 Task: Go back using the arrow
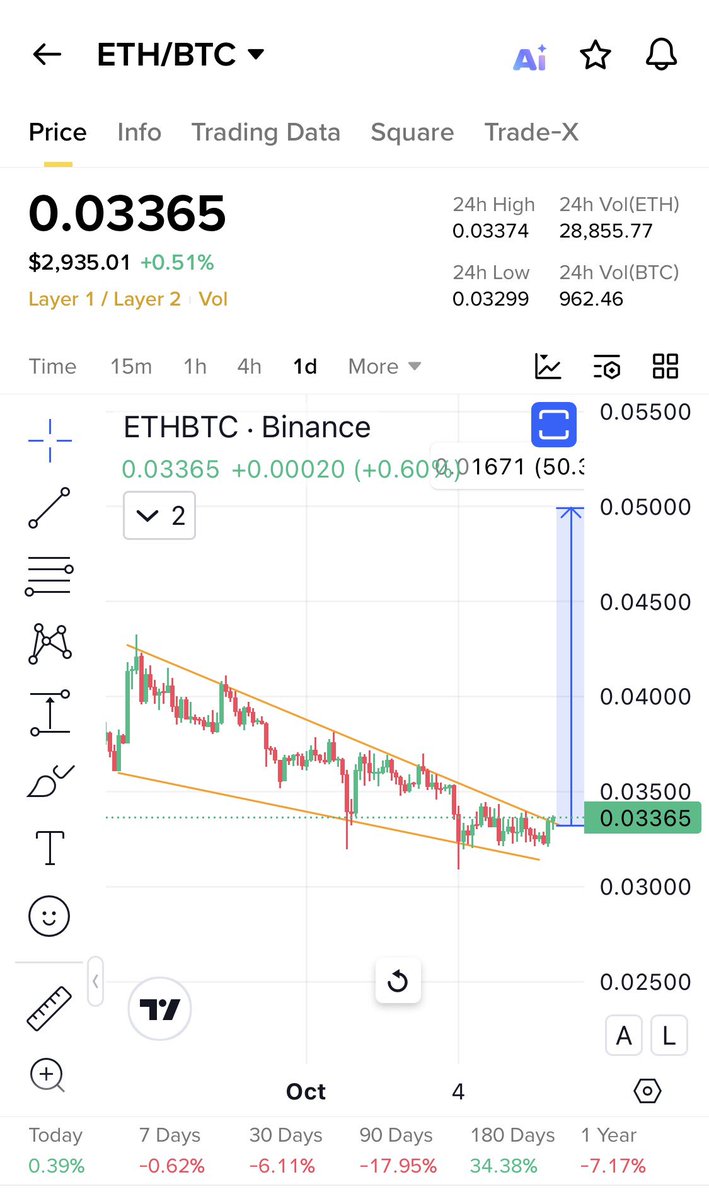pos(47,55)
